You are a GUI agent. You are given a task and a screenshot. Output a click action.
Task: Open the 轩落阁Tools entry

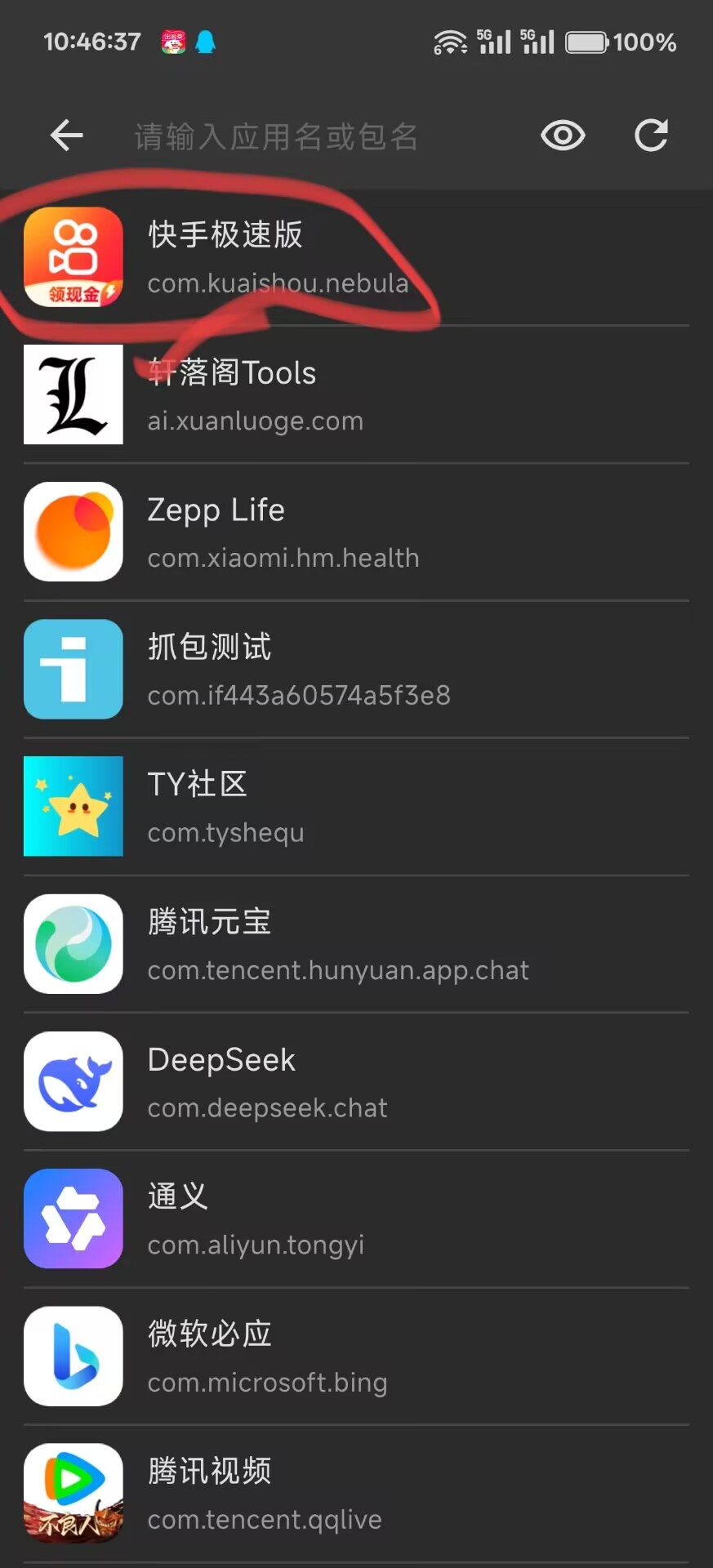tap(356, 395)
